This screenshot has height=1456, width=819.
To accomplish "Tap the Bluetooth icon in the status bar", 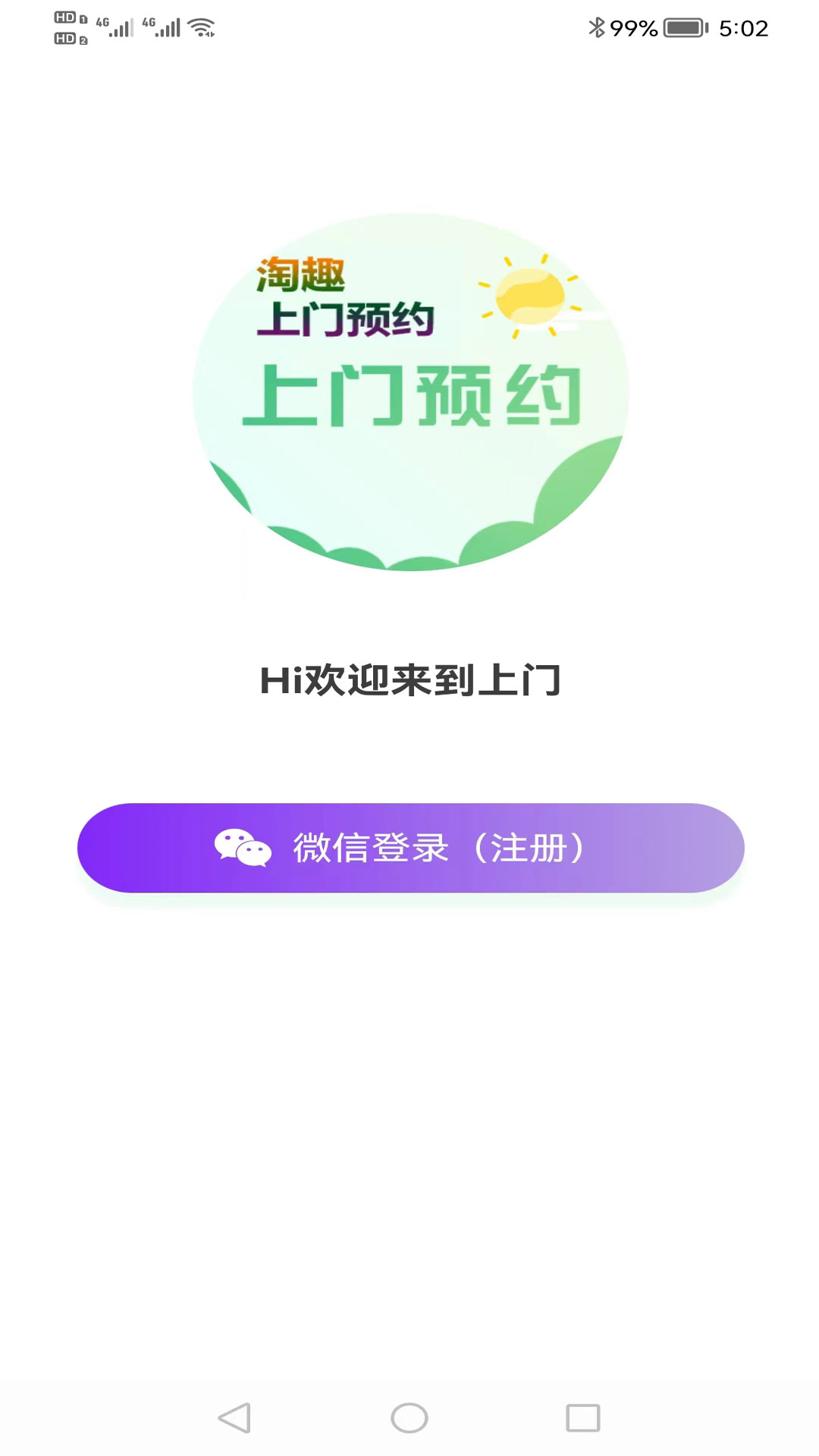I will pos(598,27).
